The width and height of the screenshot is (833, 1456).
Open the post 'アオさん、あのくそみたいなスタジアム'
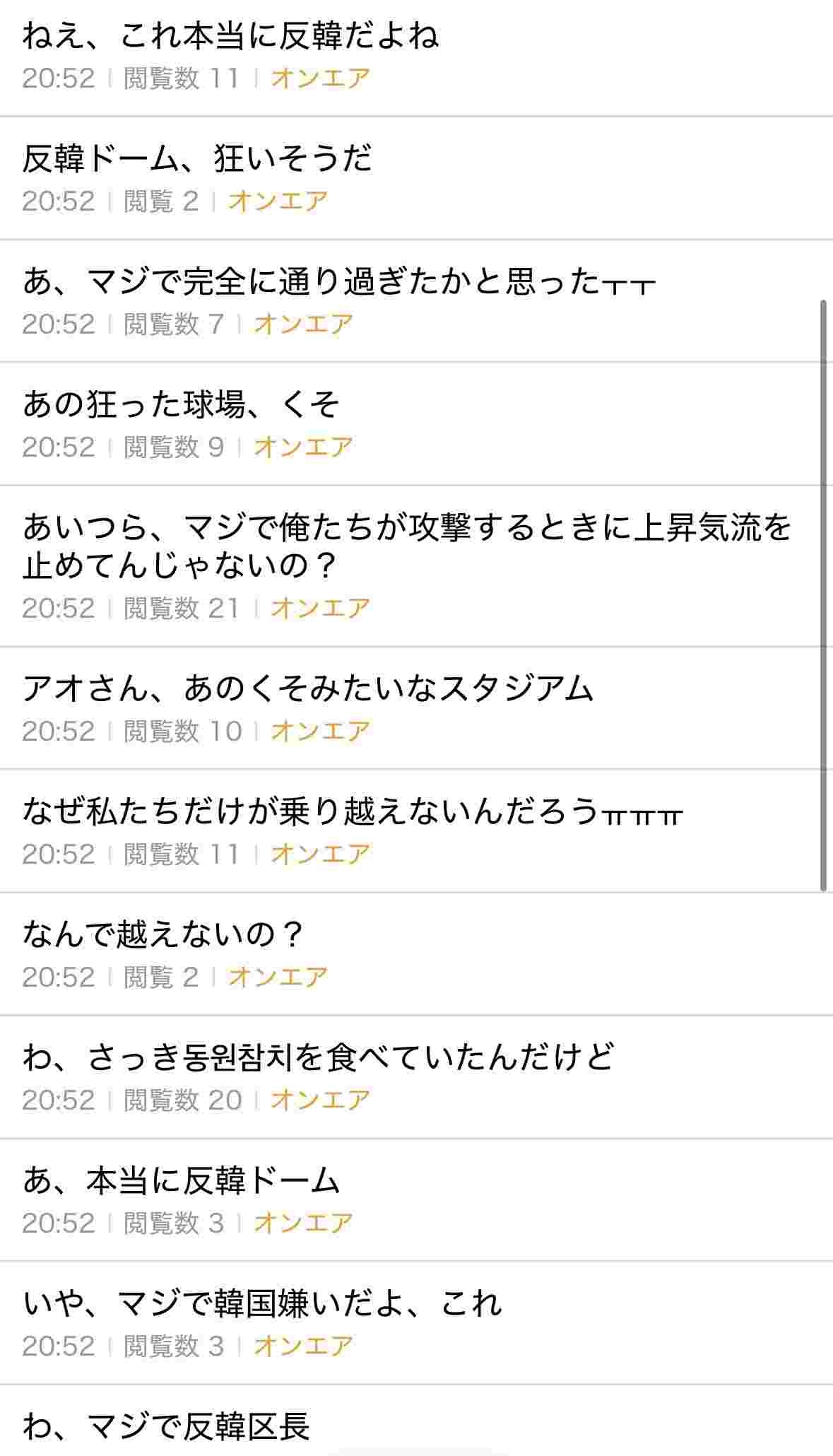[x=307, y=688]
